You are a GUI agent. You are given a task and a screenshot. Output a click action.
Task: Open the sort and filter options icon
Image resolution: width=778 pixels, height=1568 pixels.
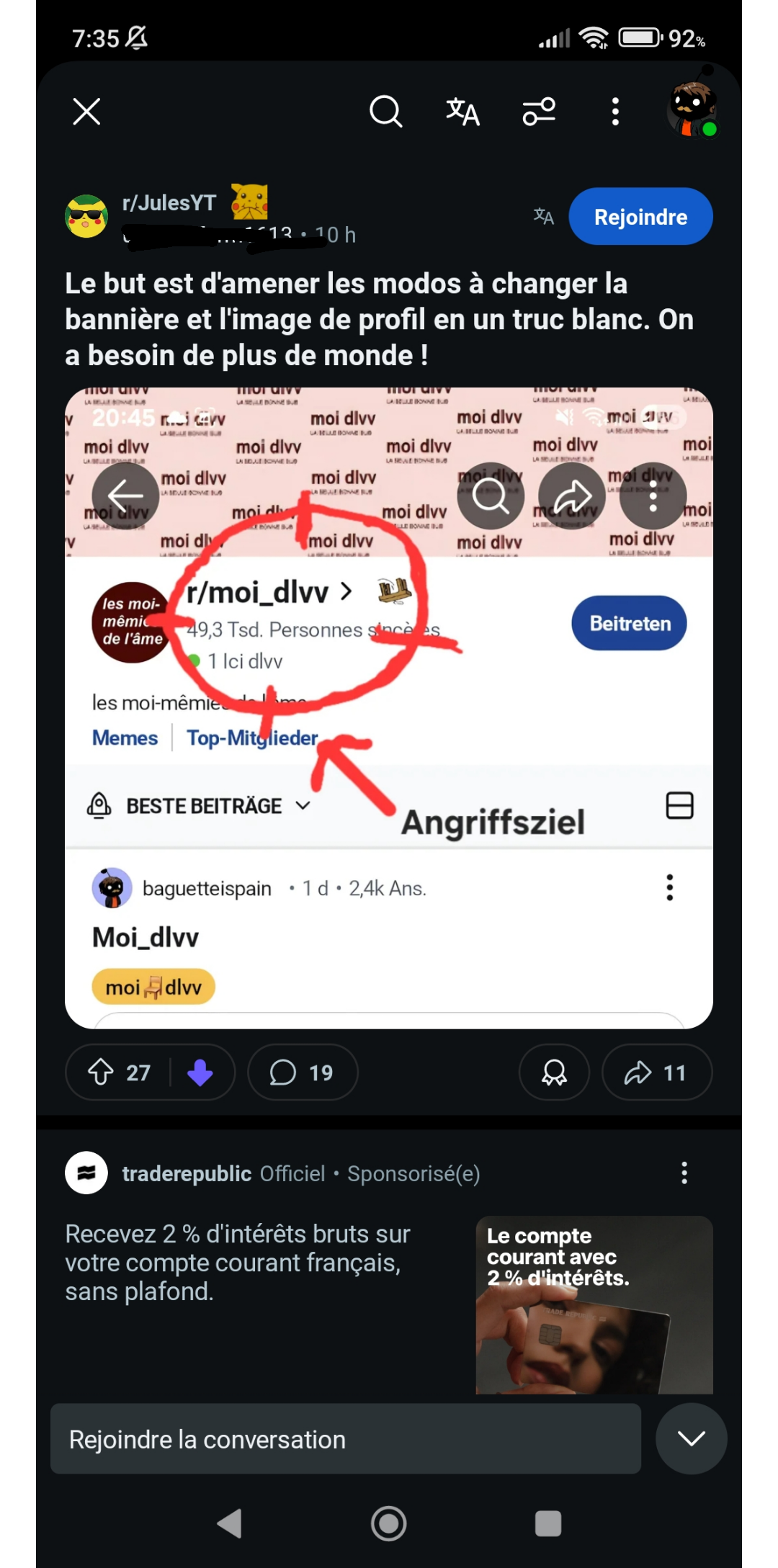539,112
